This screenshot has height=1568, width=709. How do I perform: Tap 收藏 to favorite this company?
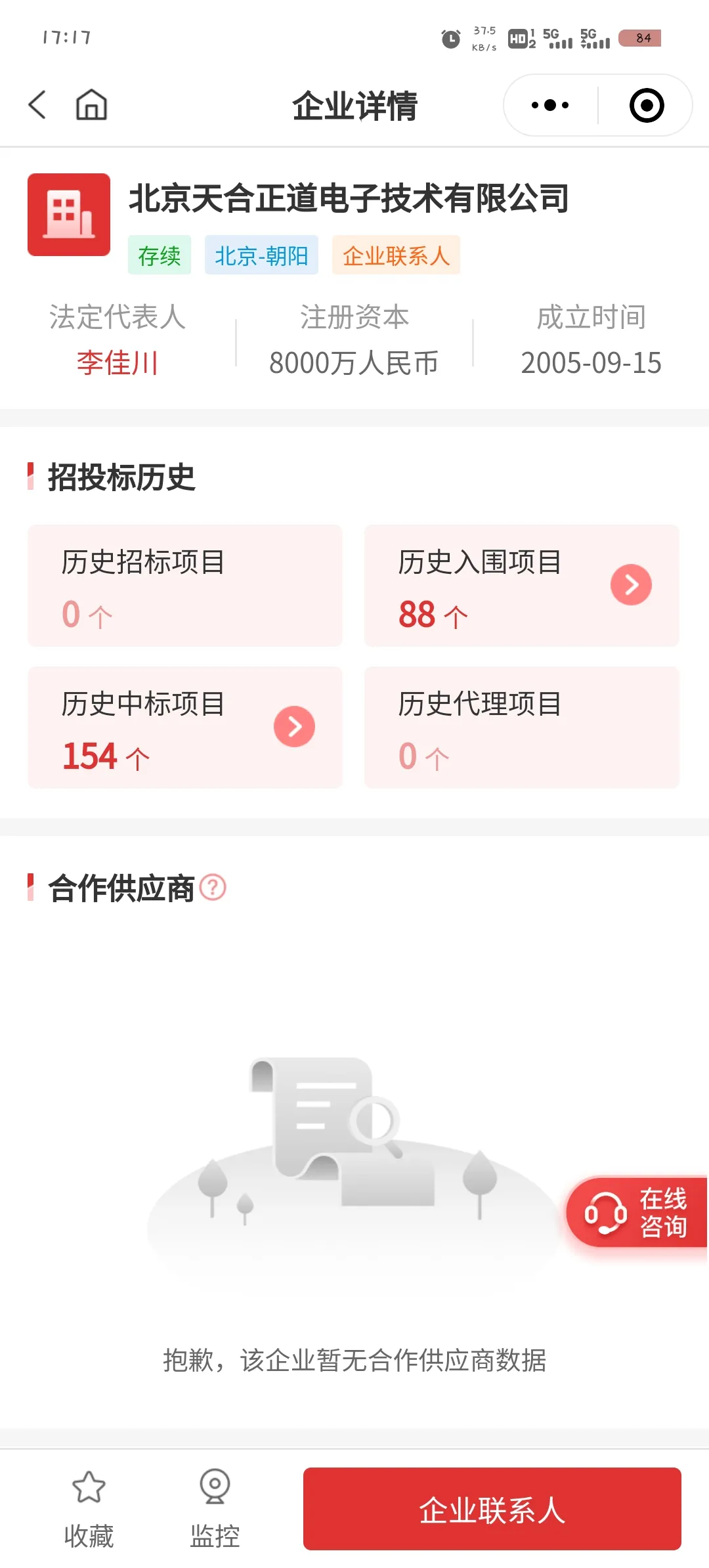pyautogui.click(x=89, y=1508)
